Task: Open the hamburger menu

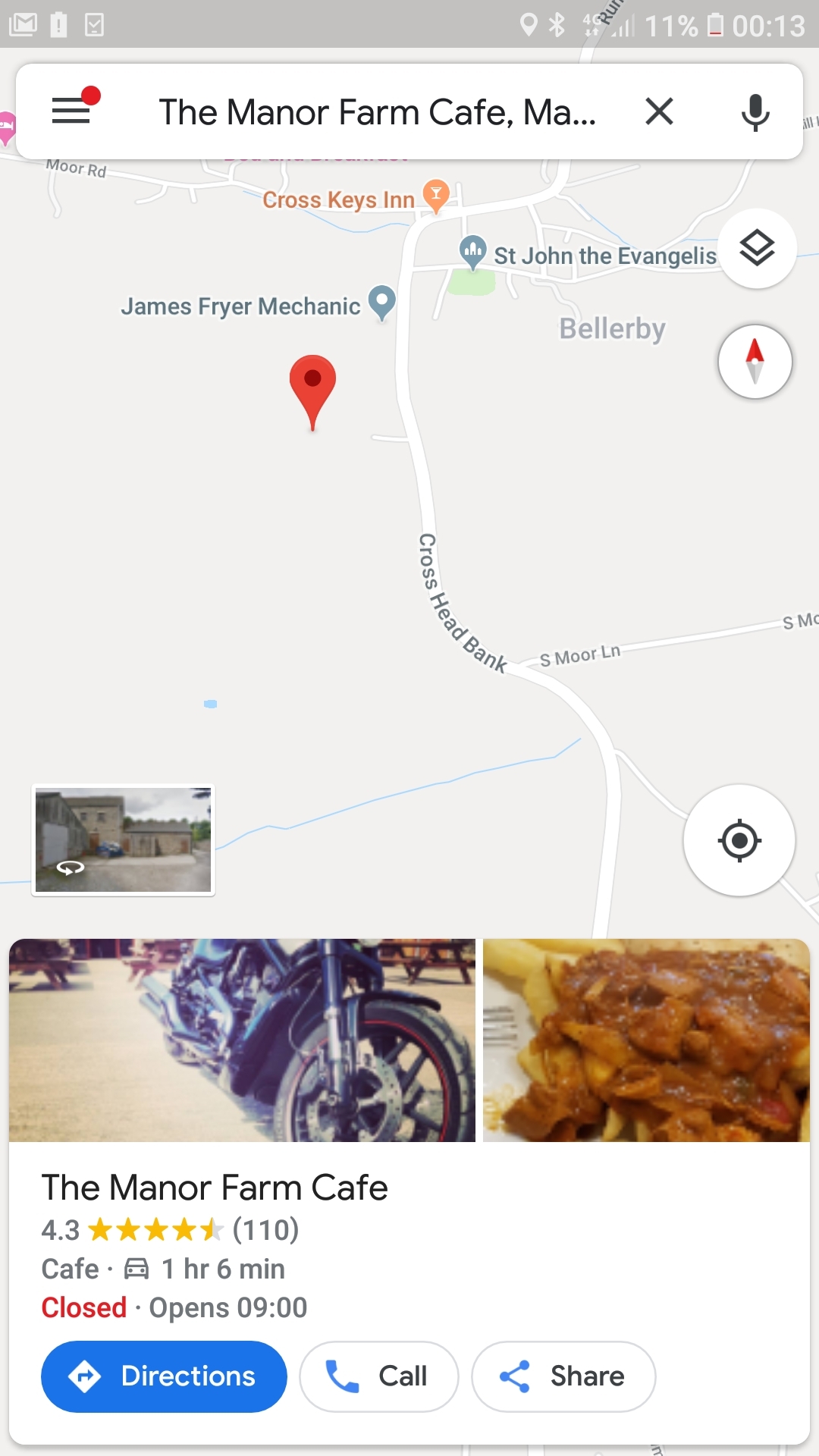Action: [x=71, y=111]
